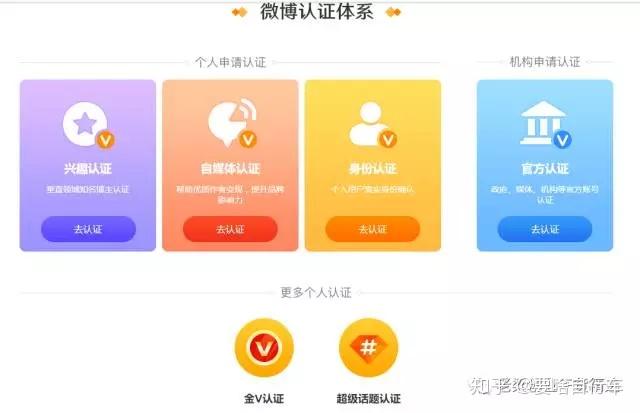Open 超级话题认证 option
This screenshot has width=640, height=413.
368,348
